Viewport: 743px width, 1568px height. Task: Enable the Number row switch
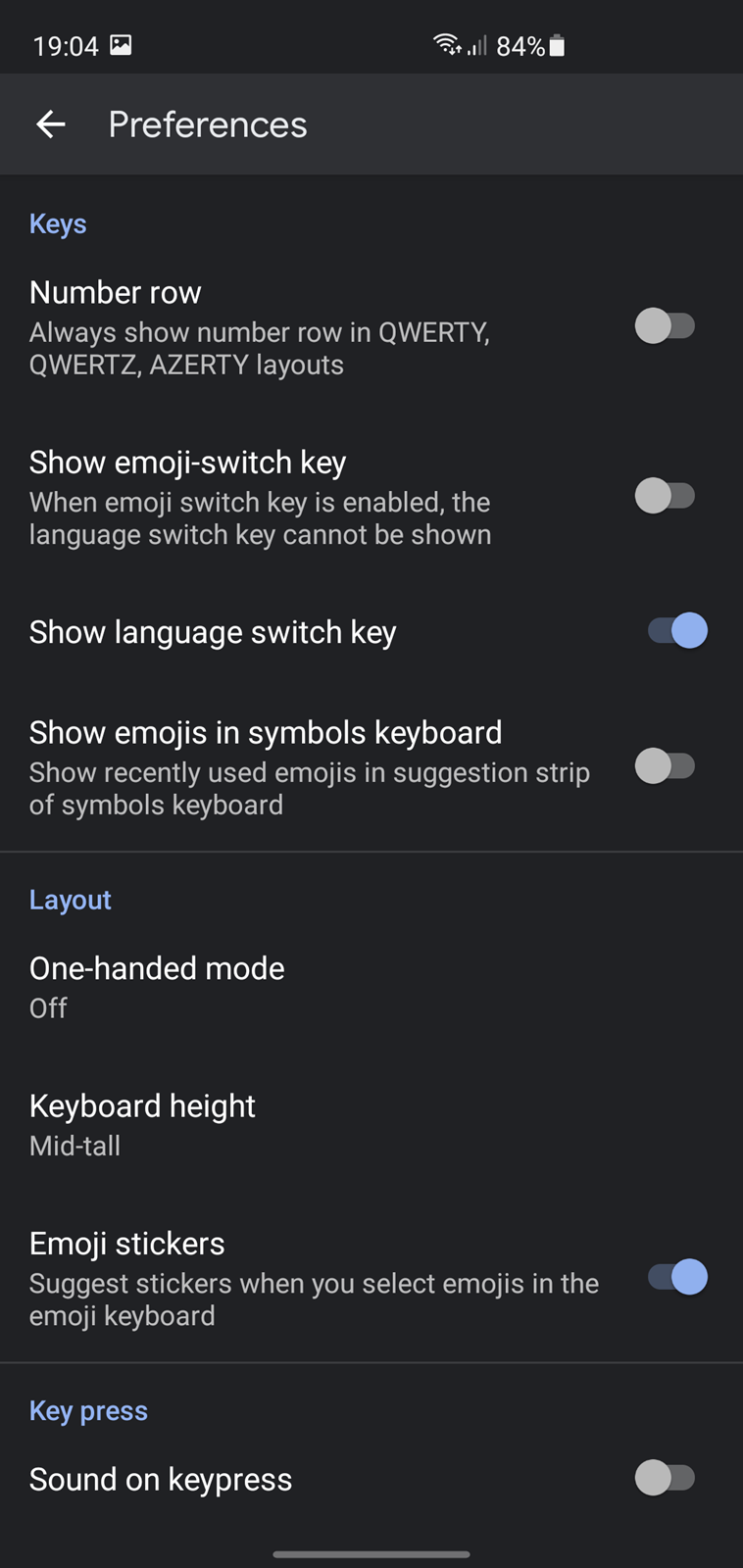(666, 326)
